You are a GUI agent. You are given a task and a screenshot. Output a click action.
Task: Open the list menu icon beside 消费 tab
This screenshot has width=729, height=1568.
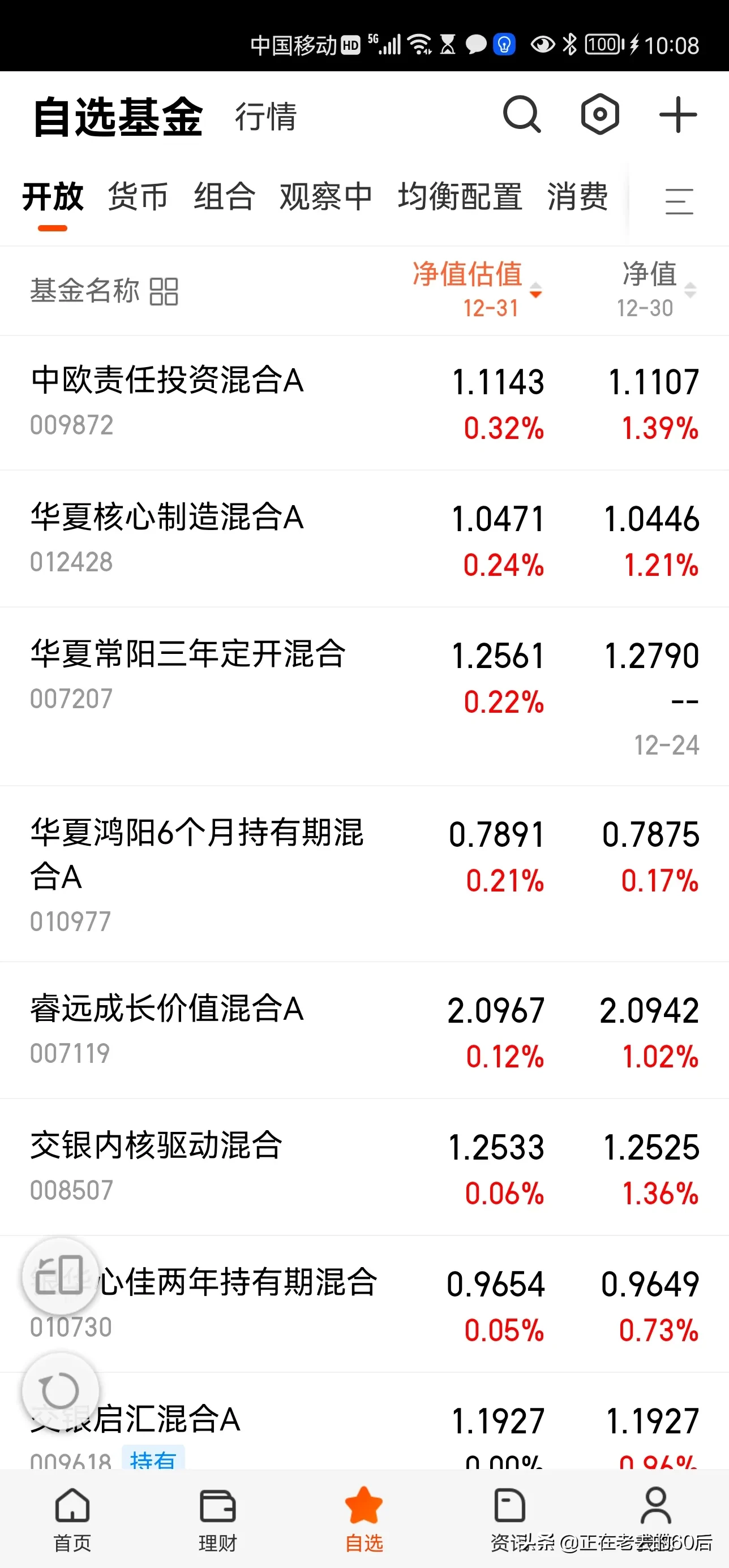pyautogui.click(x=679, y=201)
